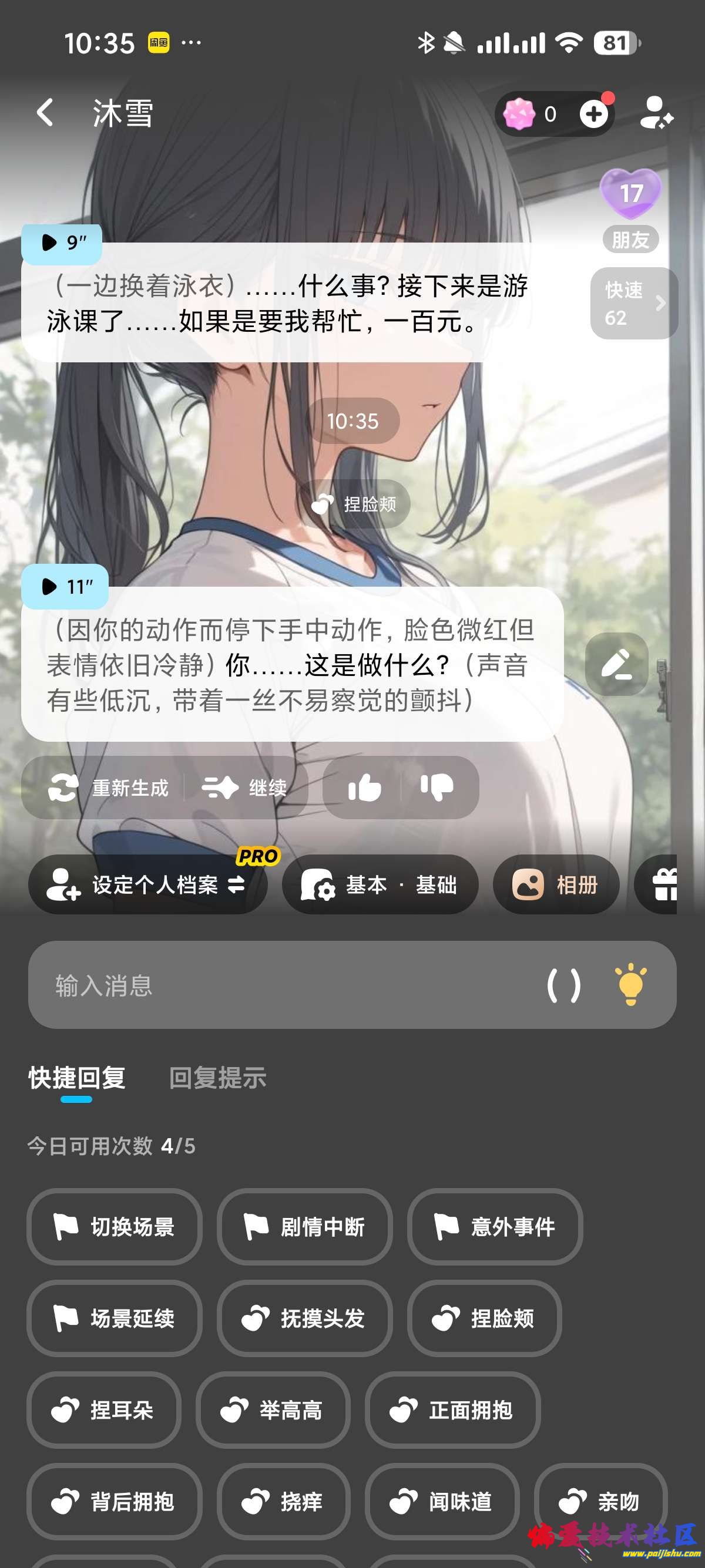Play the 11-second voice message
The width and height of the screenshot is (705, 1568).
[x=65, y=587]
